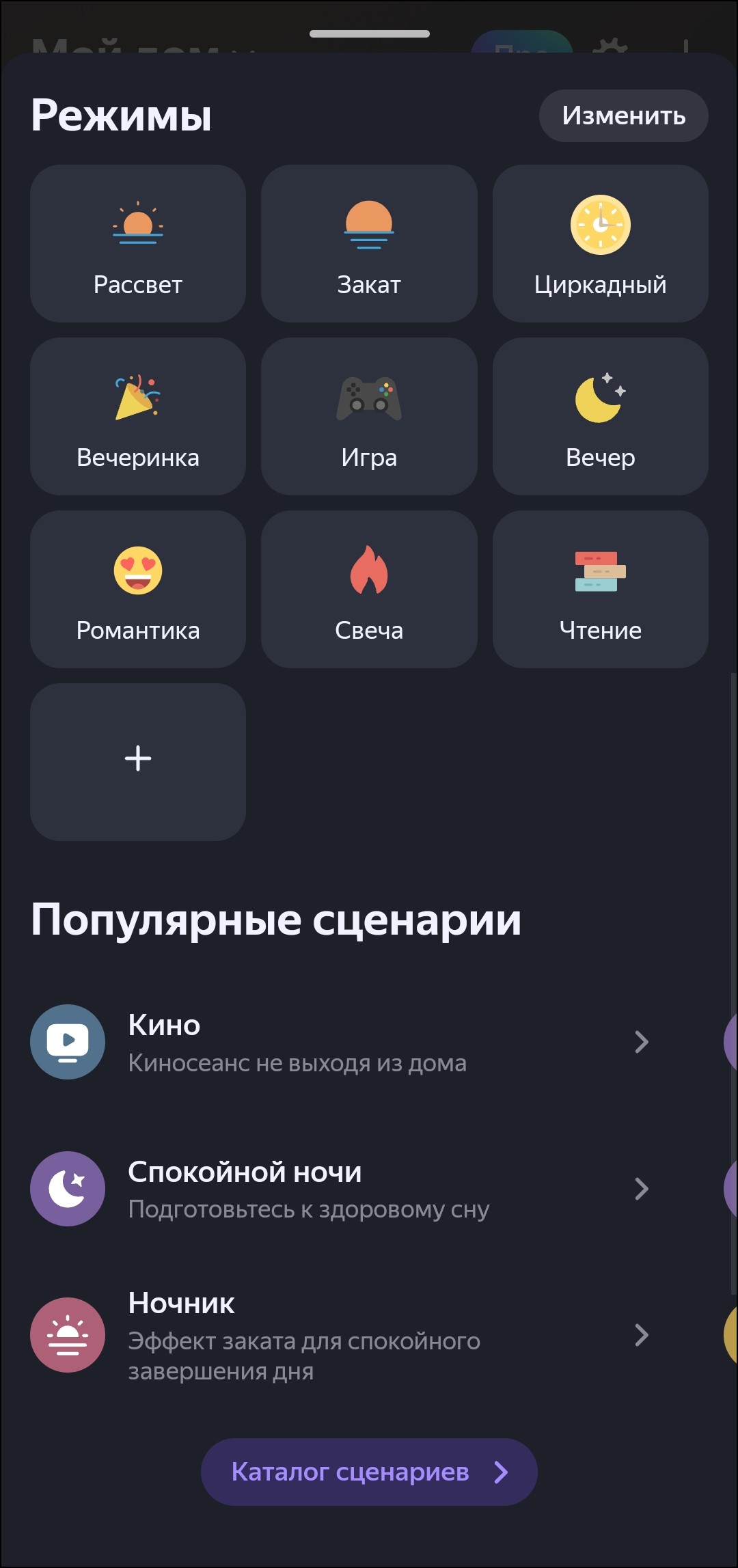738x1568 pixels.
Task: Expand the Кино scenario details
Action: coord(642,1042)
